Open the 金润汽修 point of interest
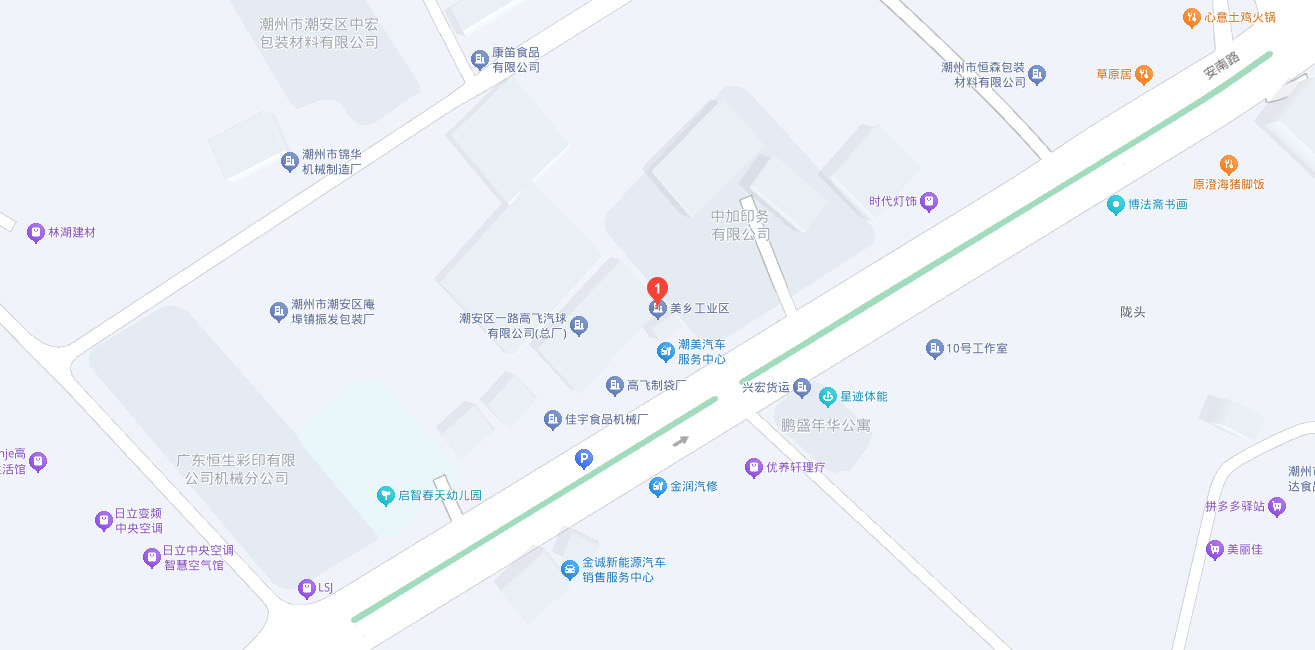 (x=658, y=487)
